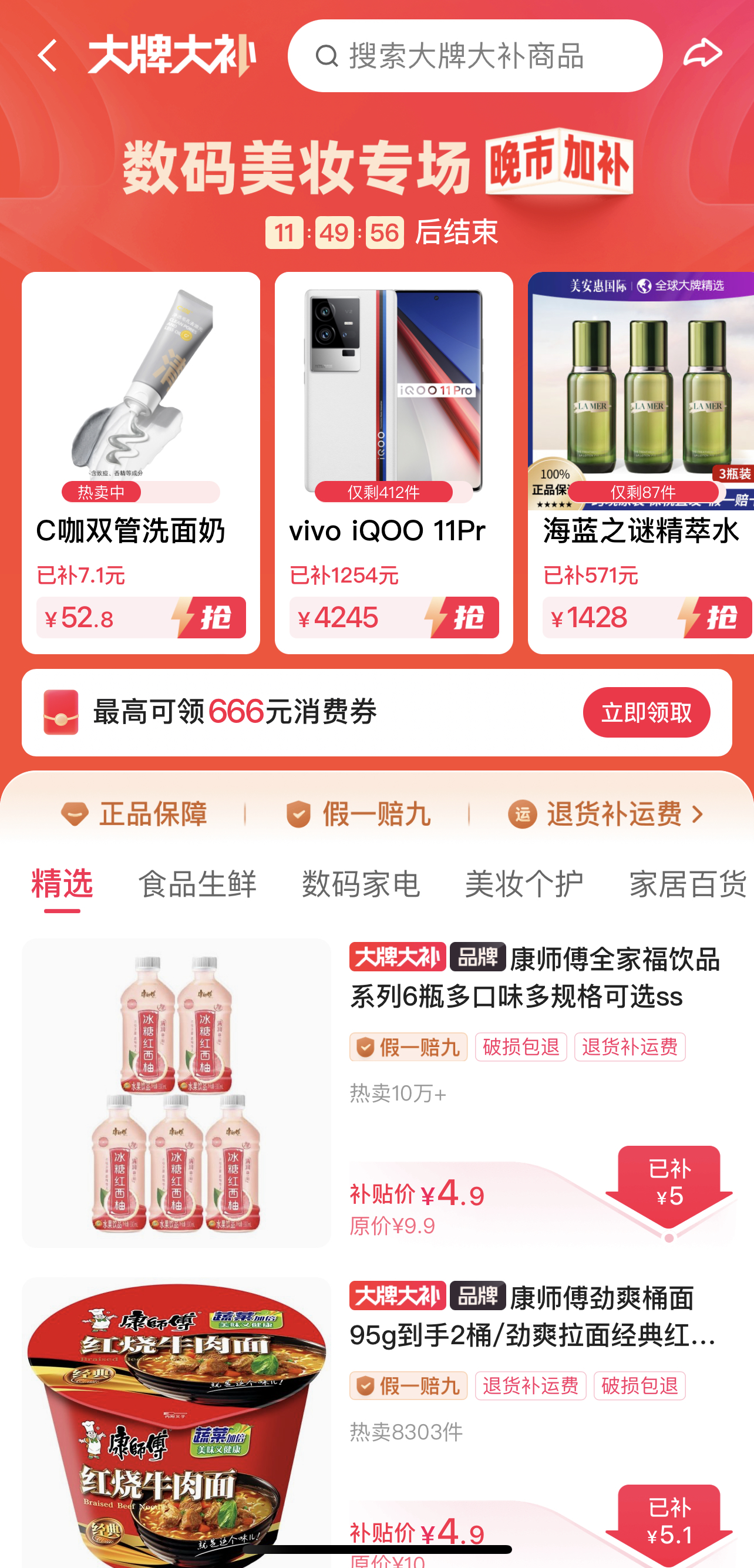Tap the 抢 button for C咖双管洗面奶
Image resolution: width=754 pixels, height=1568 pixels.
207,617
